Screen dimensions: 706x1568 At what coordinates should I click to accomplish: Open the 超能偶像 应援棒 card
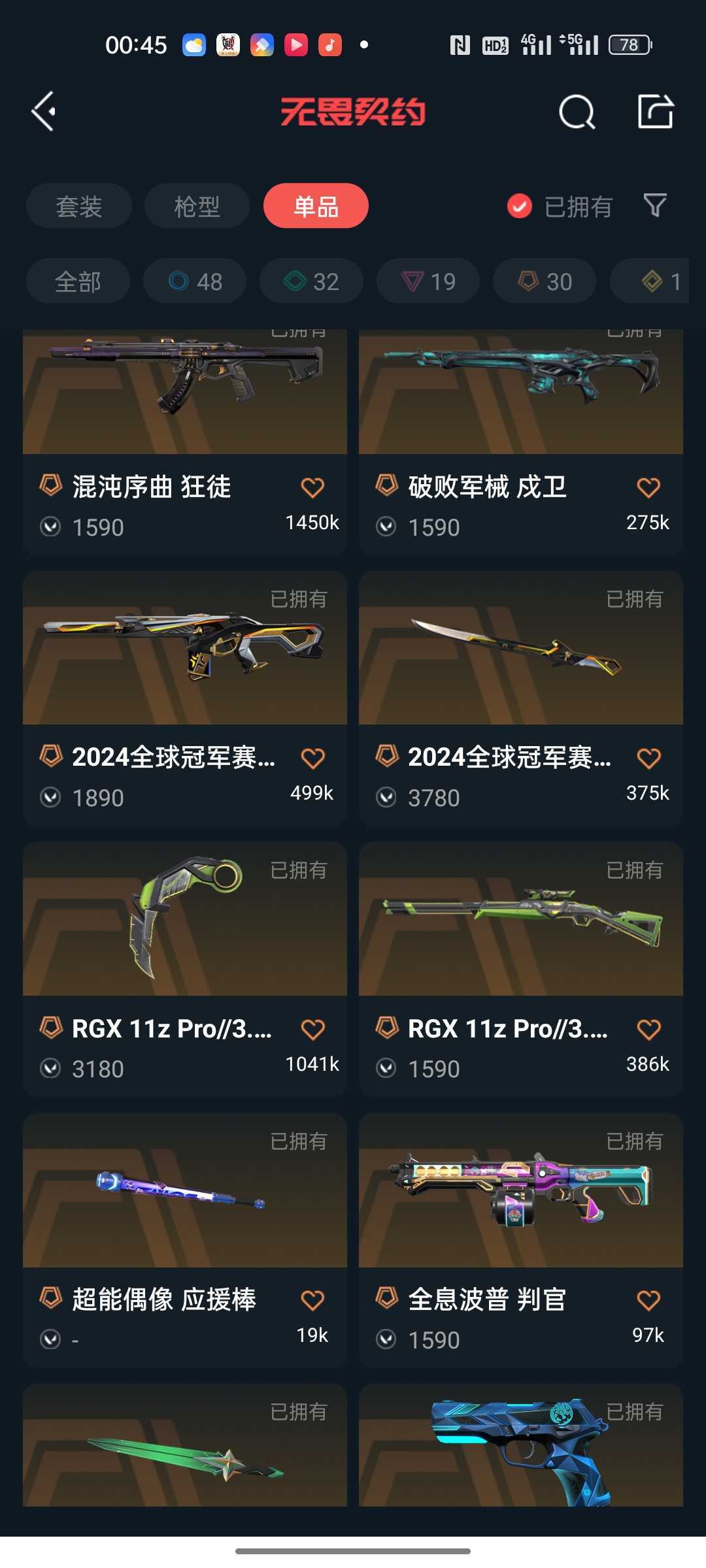tap(185, 1240)
